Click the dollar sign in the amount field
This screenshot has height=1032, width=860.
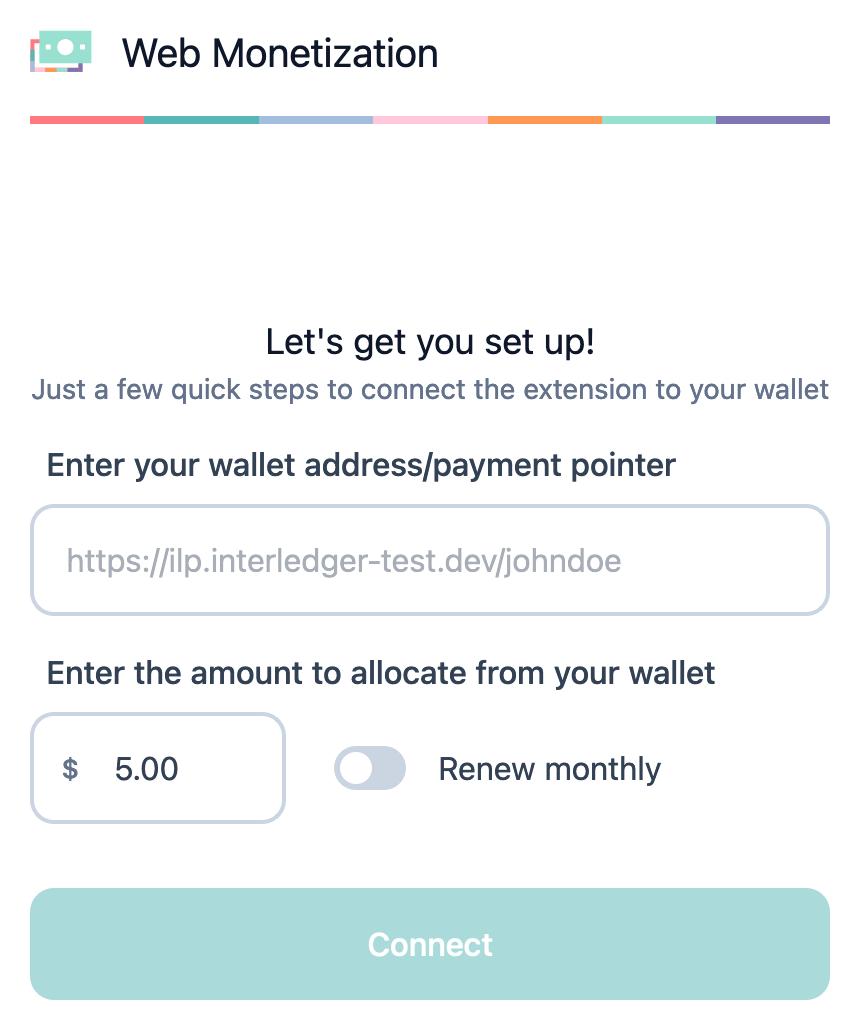coord(68,768)
